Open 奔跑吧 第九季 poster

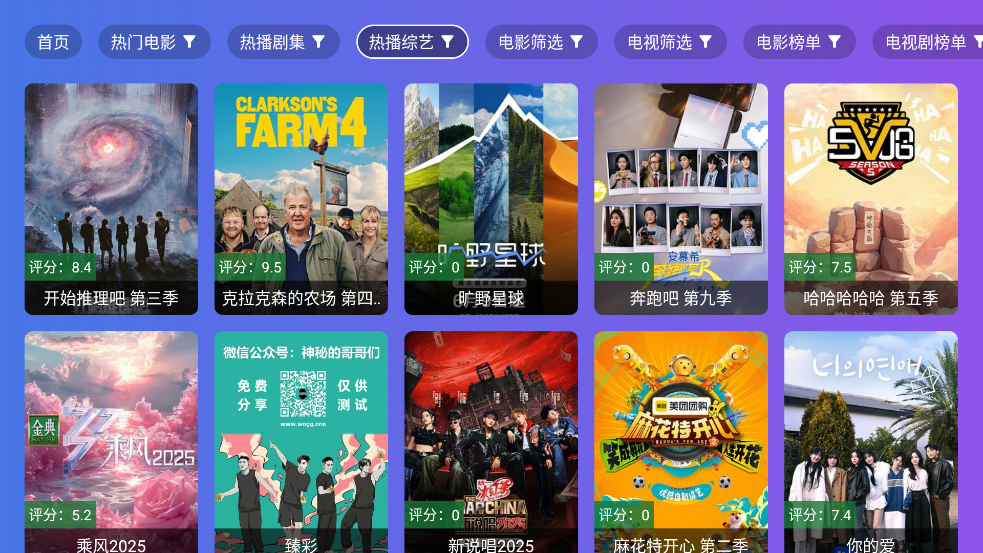coord(681,199)
